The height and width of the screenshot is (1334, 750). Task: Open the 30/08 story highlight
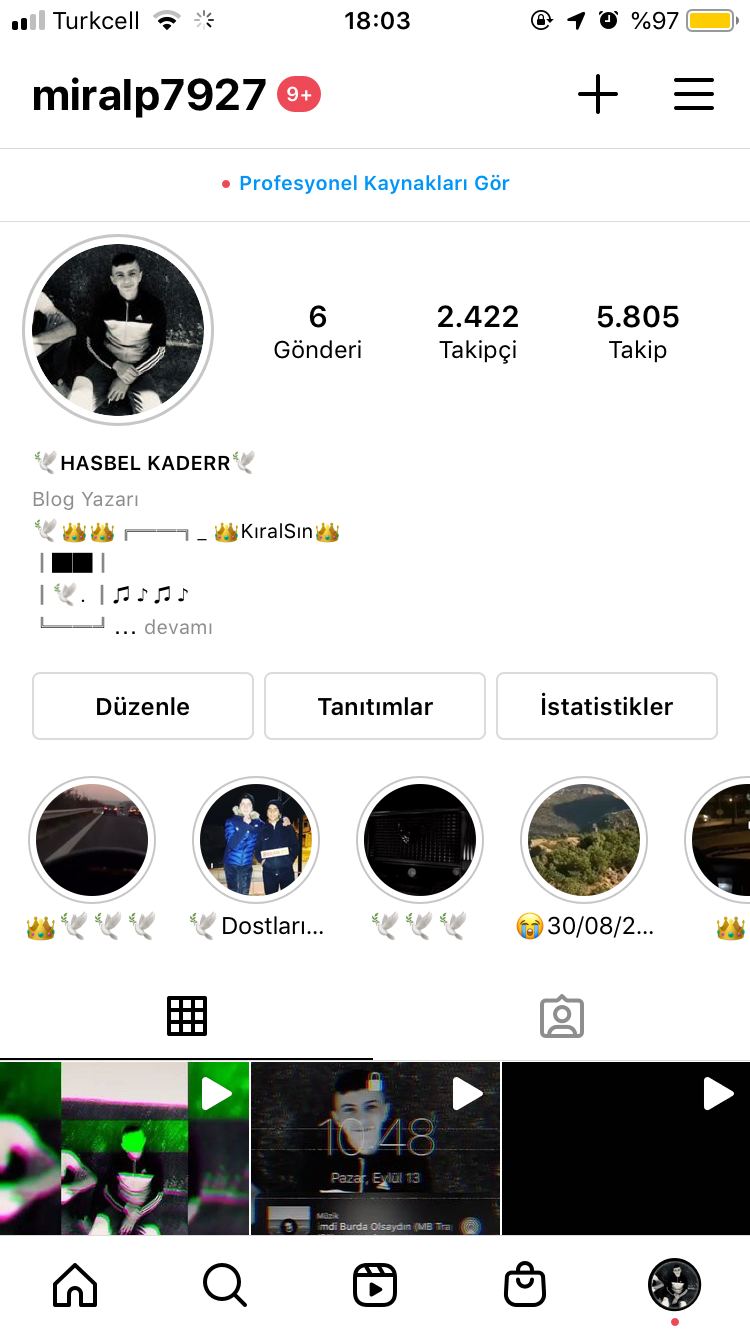pyautogui.click(x=584, y=840)
